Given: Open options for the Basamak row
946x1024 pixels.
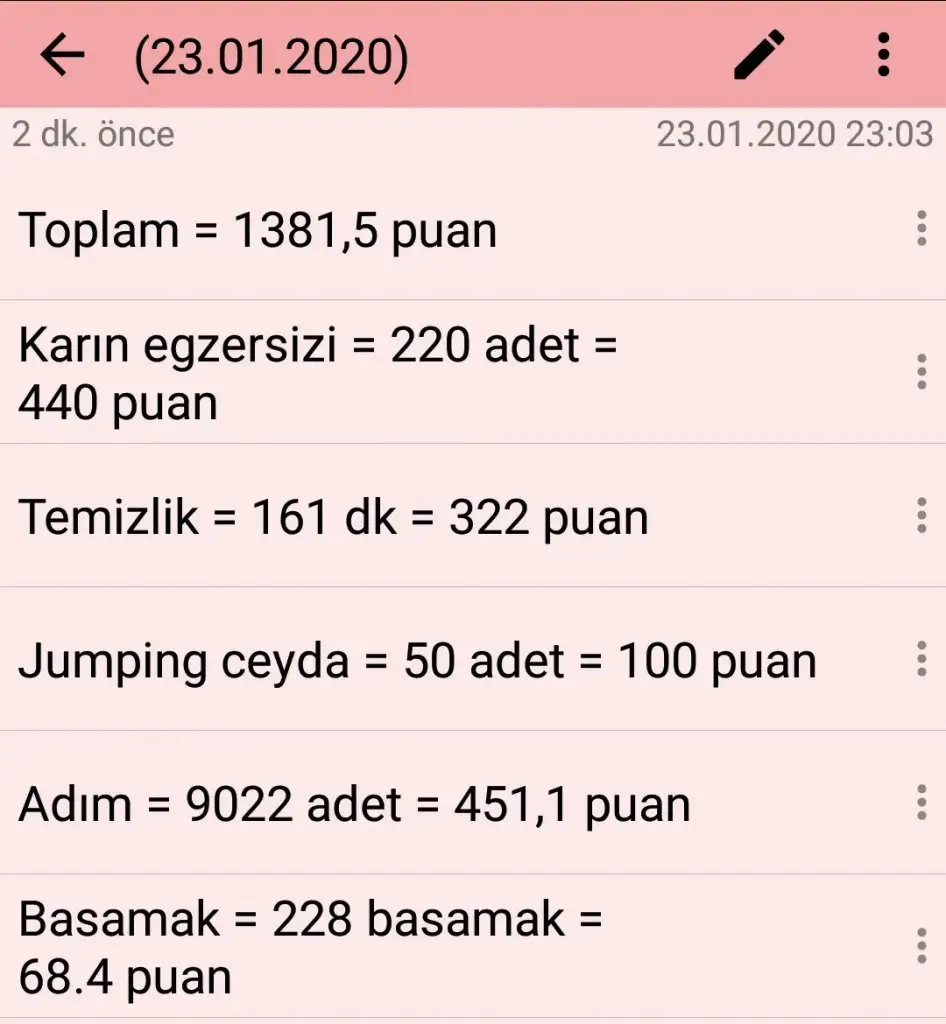Looking at the screenshot, I should point(921,946).
